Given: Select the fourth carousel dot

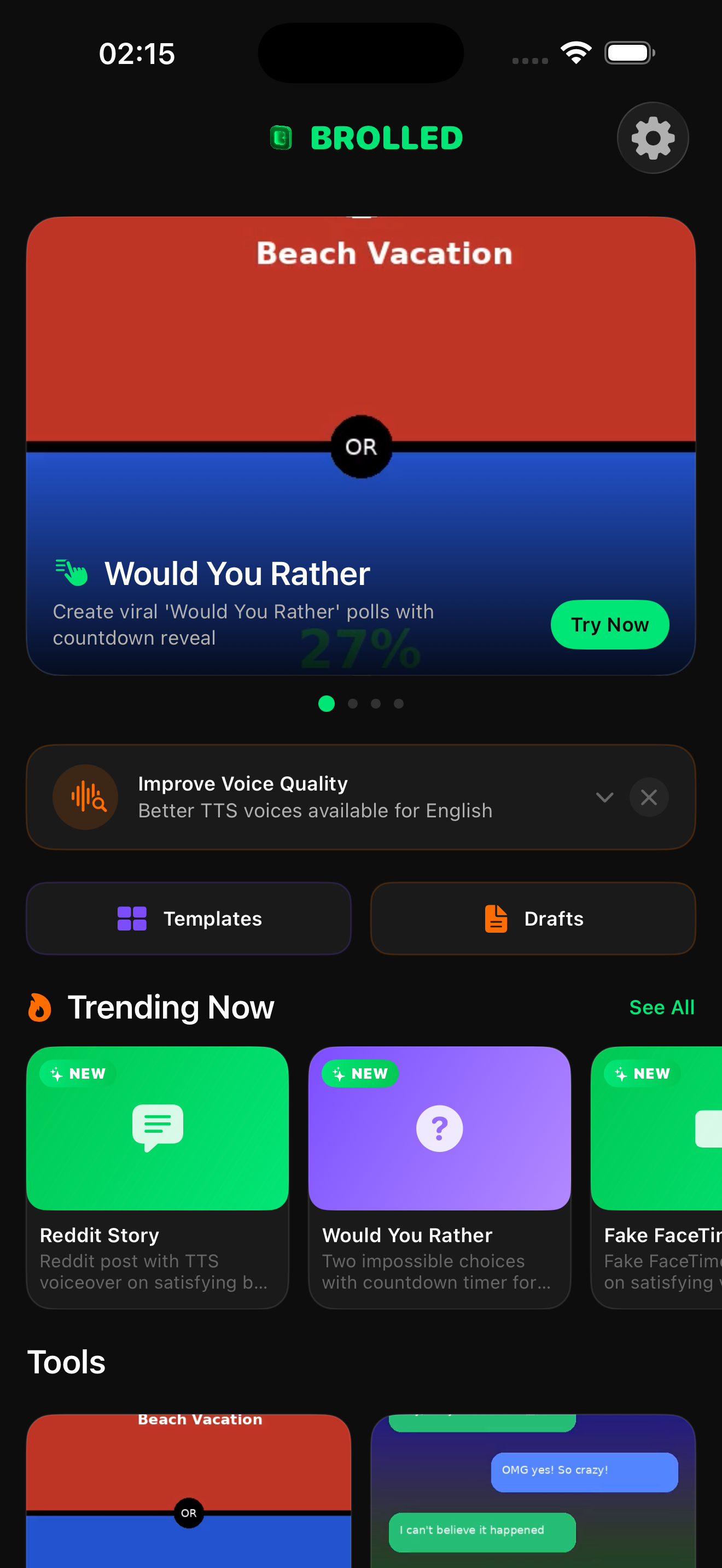Looking at the screenshot, I should (399, 704).
